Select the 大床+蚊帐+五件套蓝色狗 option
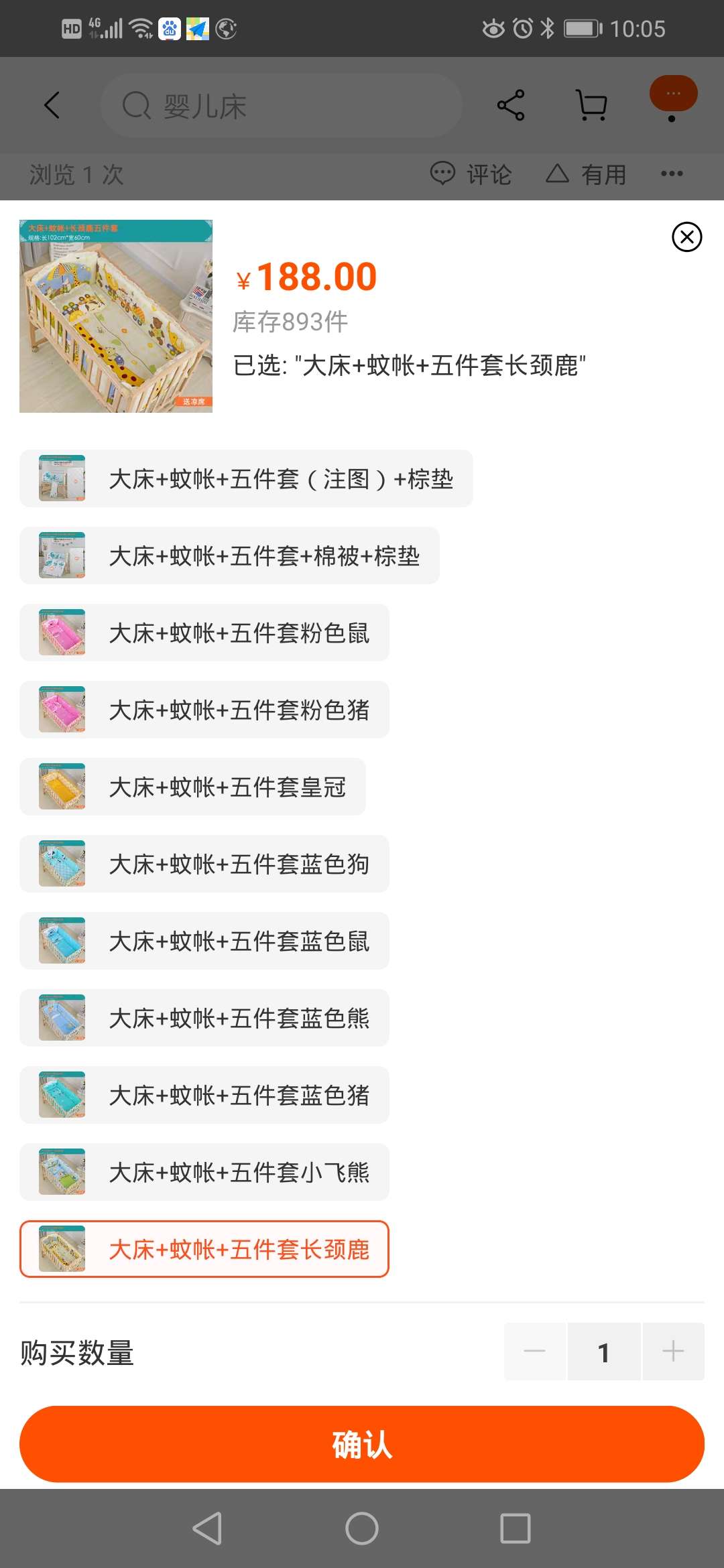Screen dimensions: 724x1568 point(204,864)
